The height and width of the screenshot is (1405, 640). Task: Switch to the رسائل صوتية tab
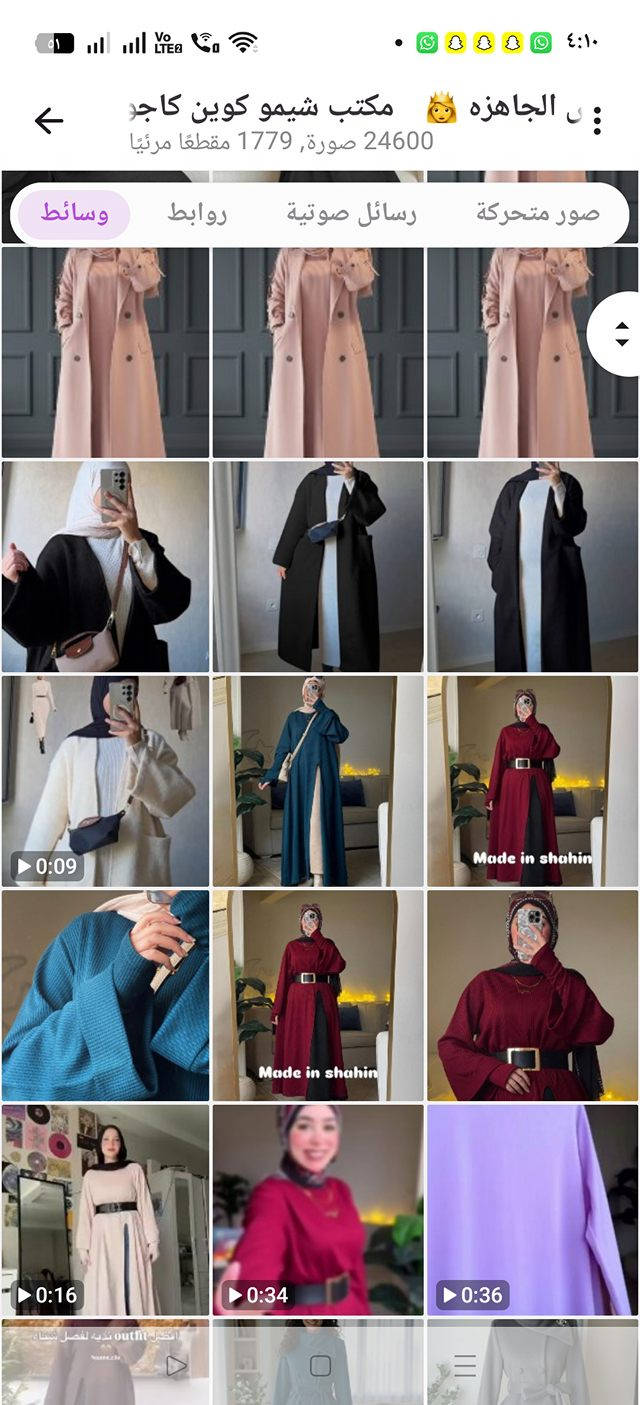click(x=351, y=213)
